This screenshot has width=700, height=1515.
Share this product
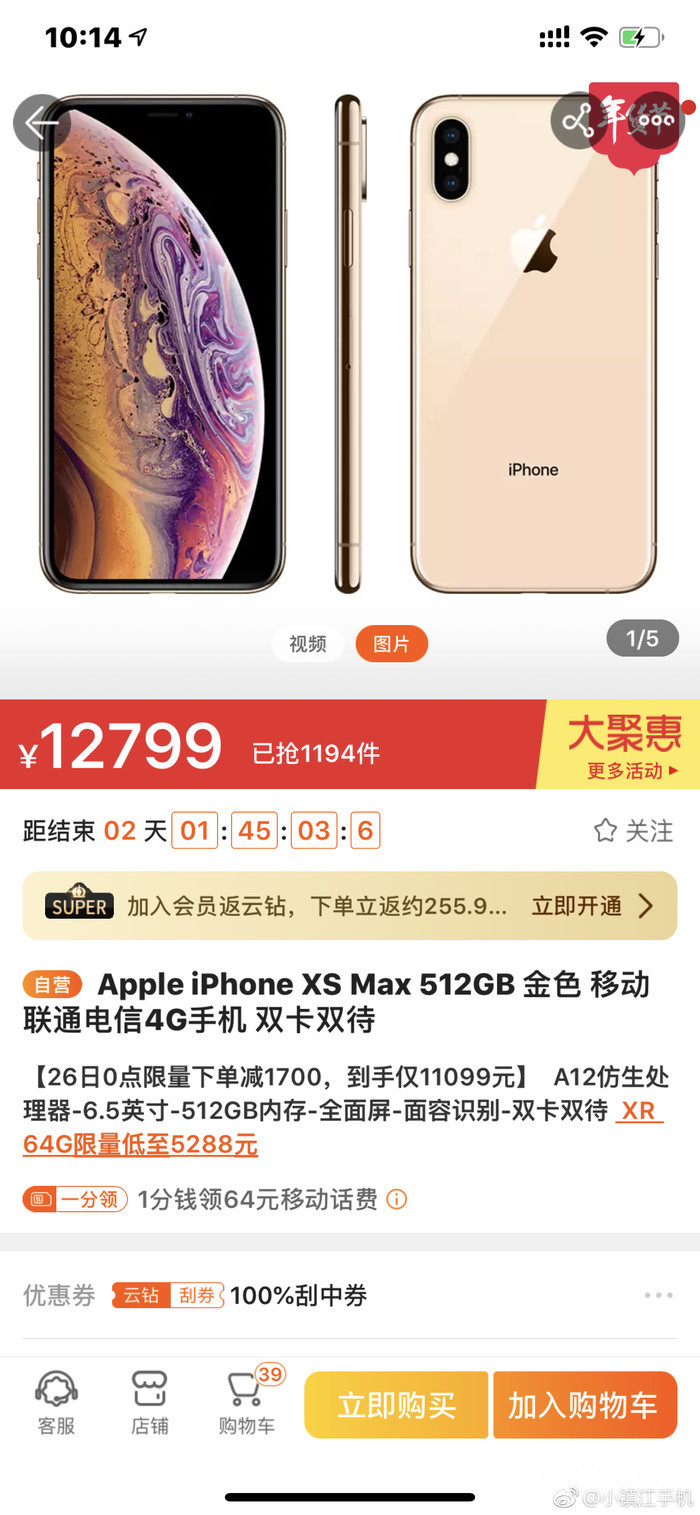pos(578,121)
